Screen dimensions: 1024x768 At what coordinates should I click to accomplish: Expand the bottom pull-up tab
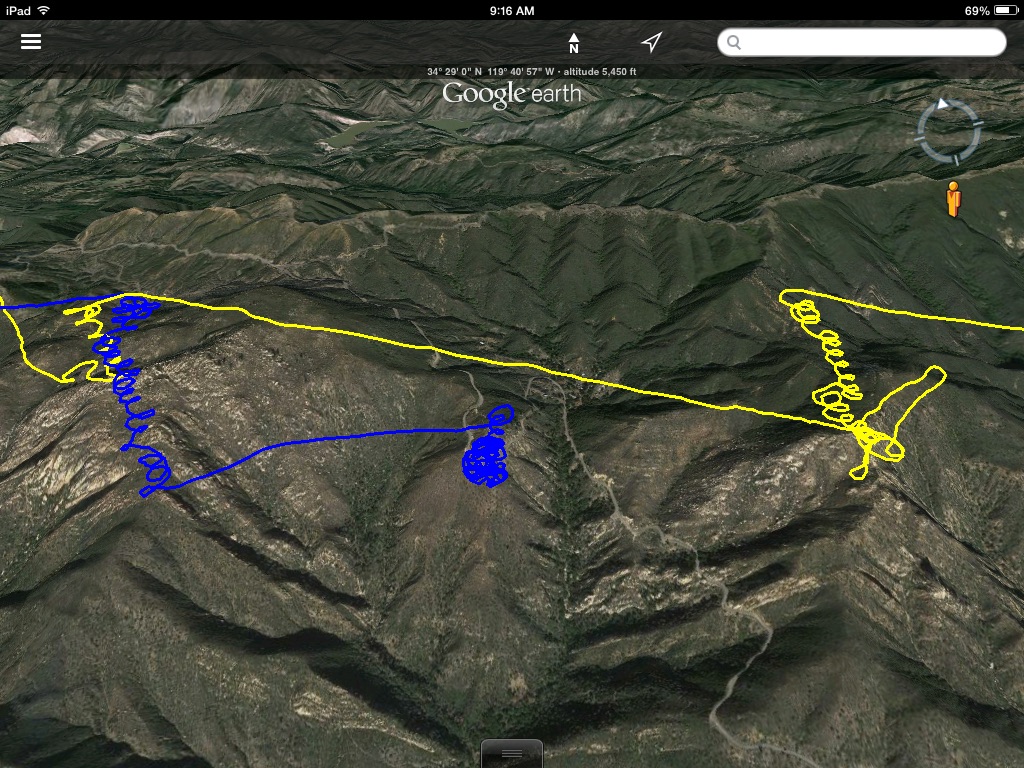[511, 753]
